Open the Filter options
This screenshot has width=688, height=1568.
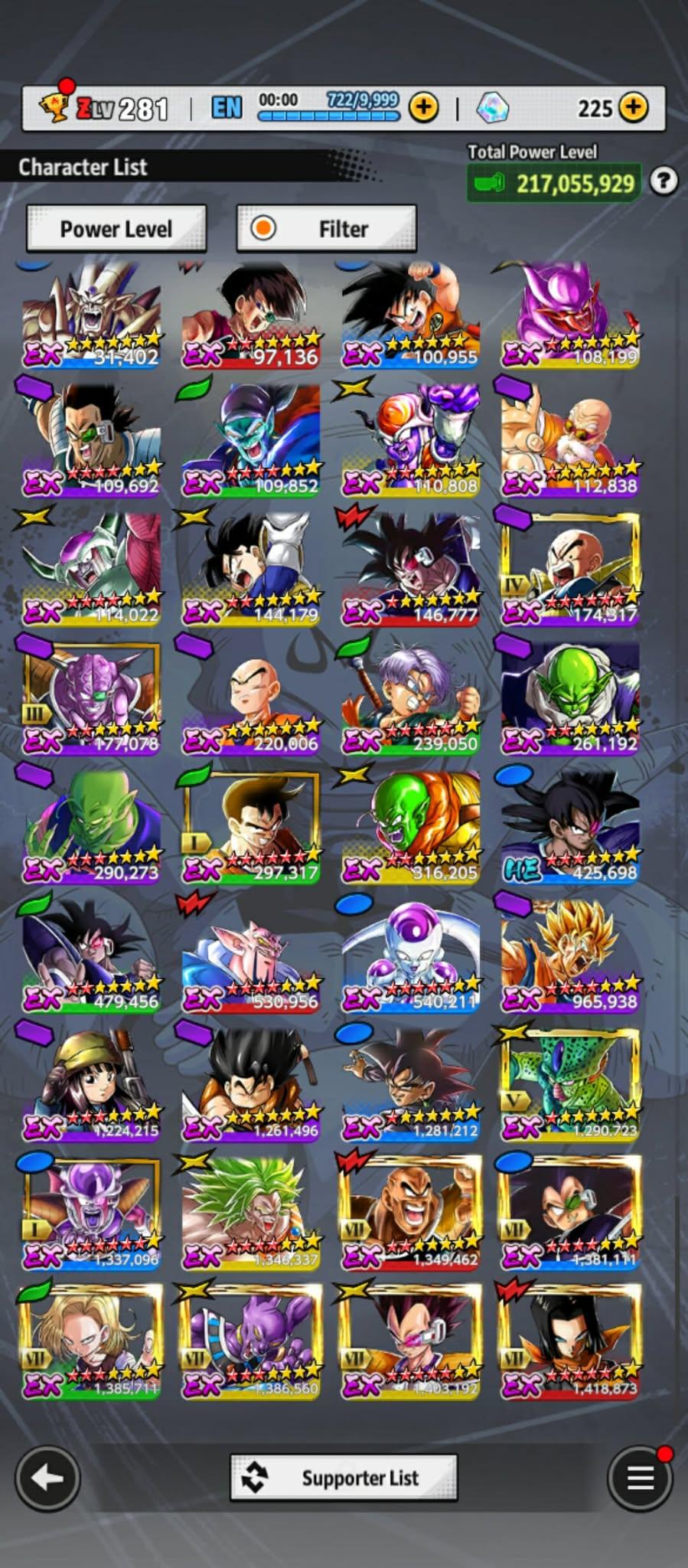pyautogui.click(x=327, y=228)
